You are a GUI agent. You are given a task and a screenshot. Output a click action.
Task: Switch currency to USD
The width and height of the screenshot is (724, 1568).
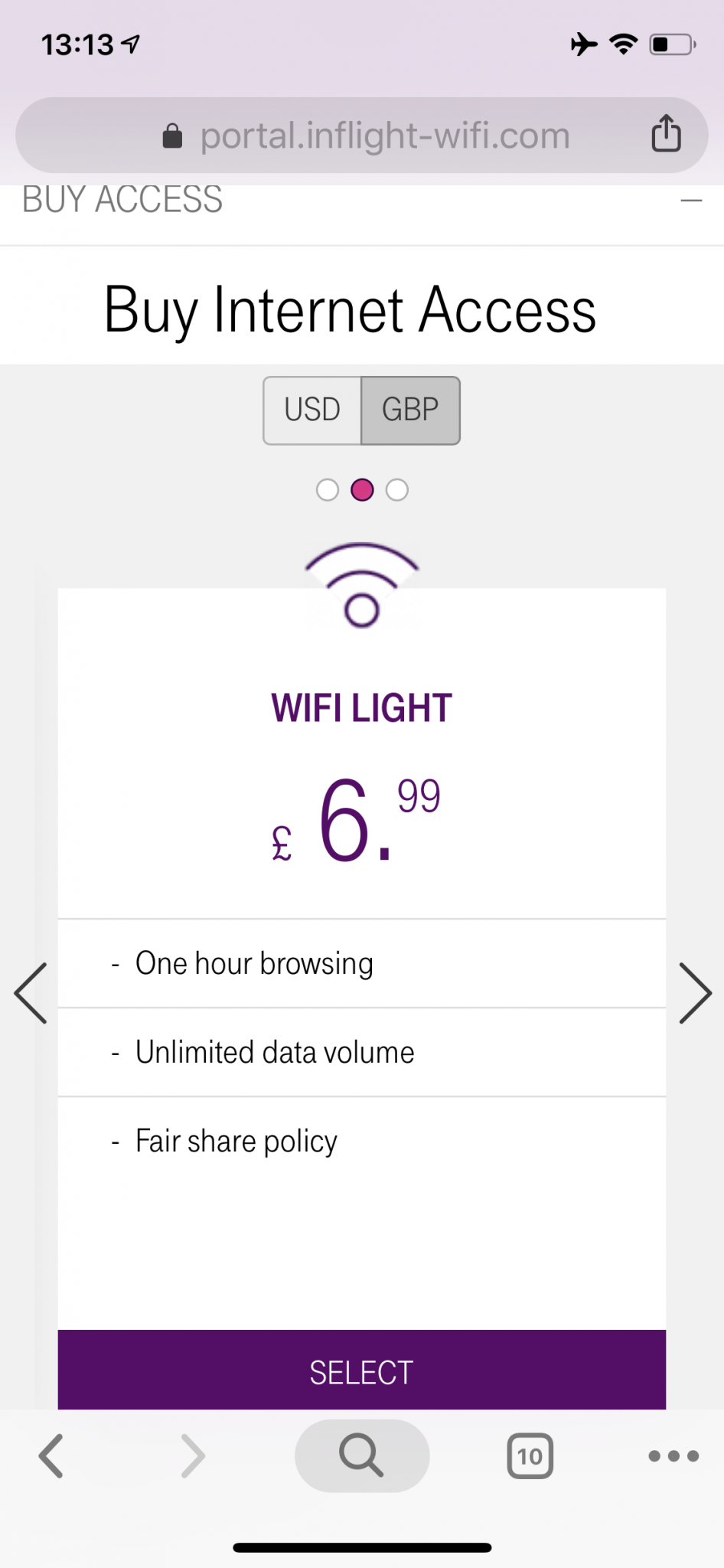click(x=312, y=410)
